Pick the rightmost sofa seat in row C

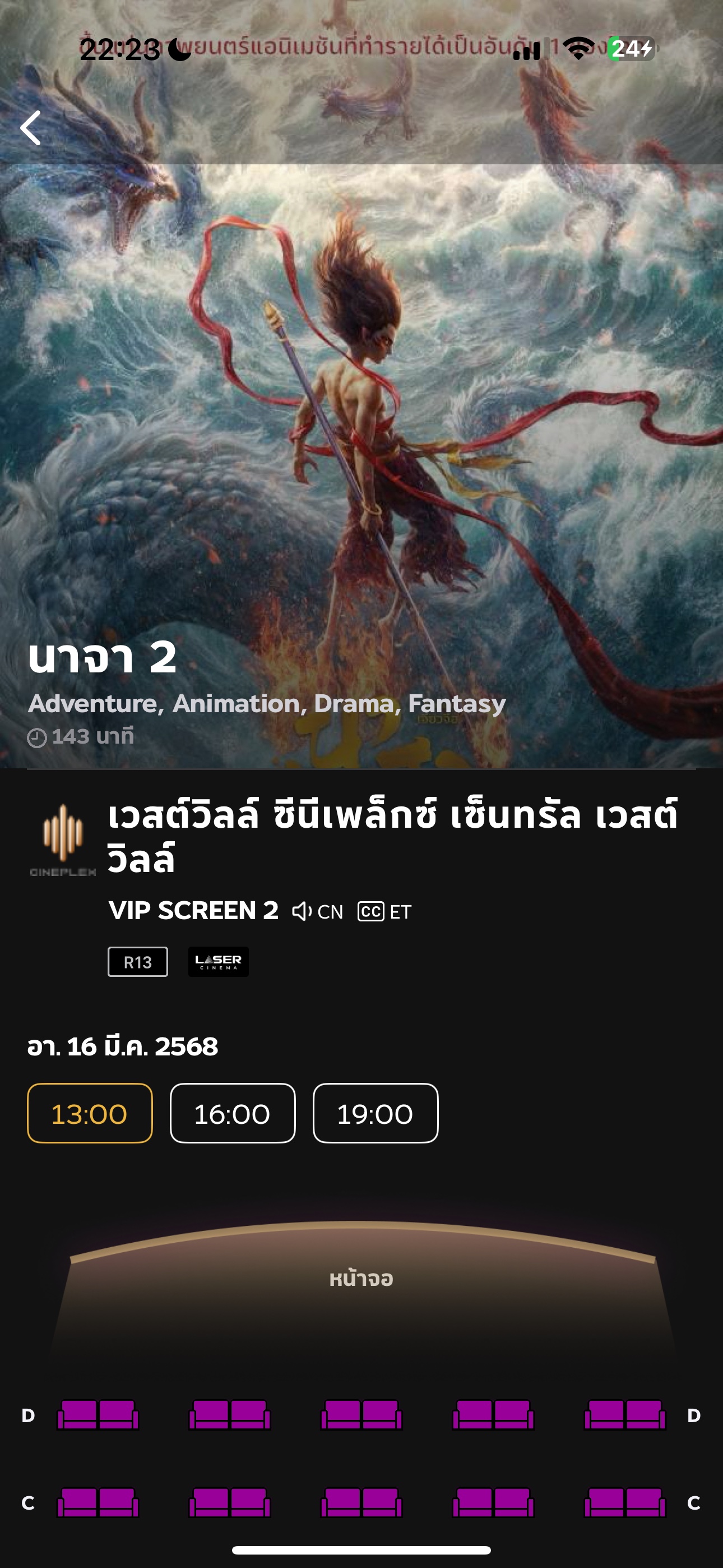(625, 1502)
